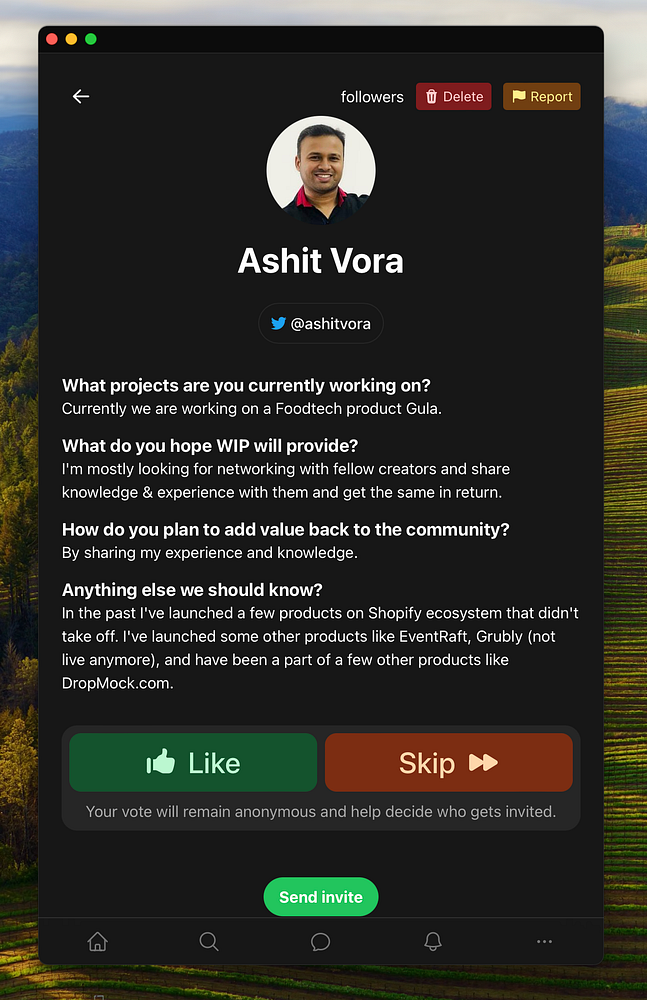Open the notifications bell tab
647x1000 pixels.
[x=432, y=941]
